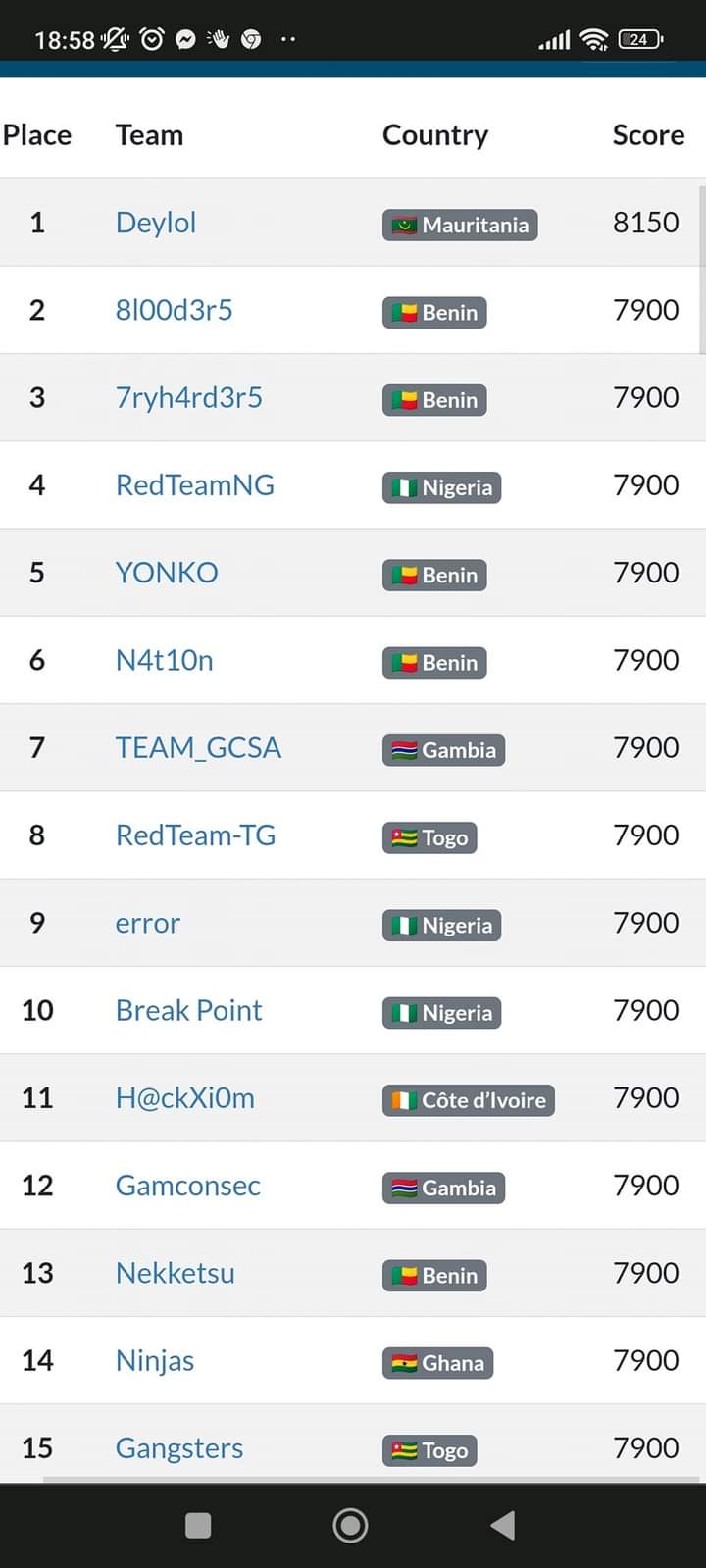Tap the team named error

(148, 923)
